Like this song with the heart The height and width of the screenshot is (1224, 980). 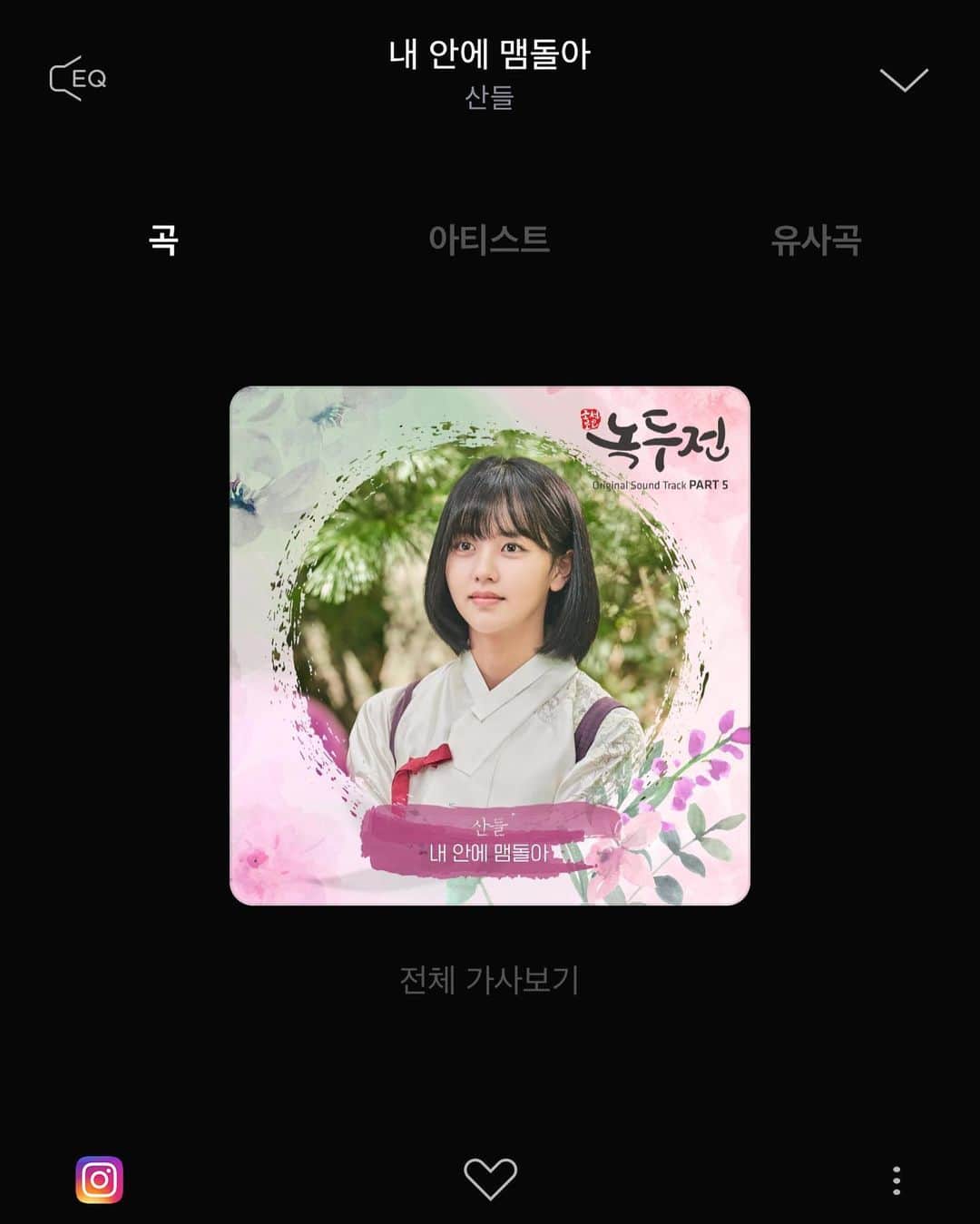tap(490, 1180)
